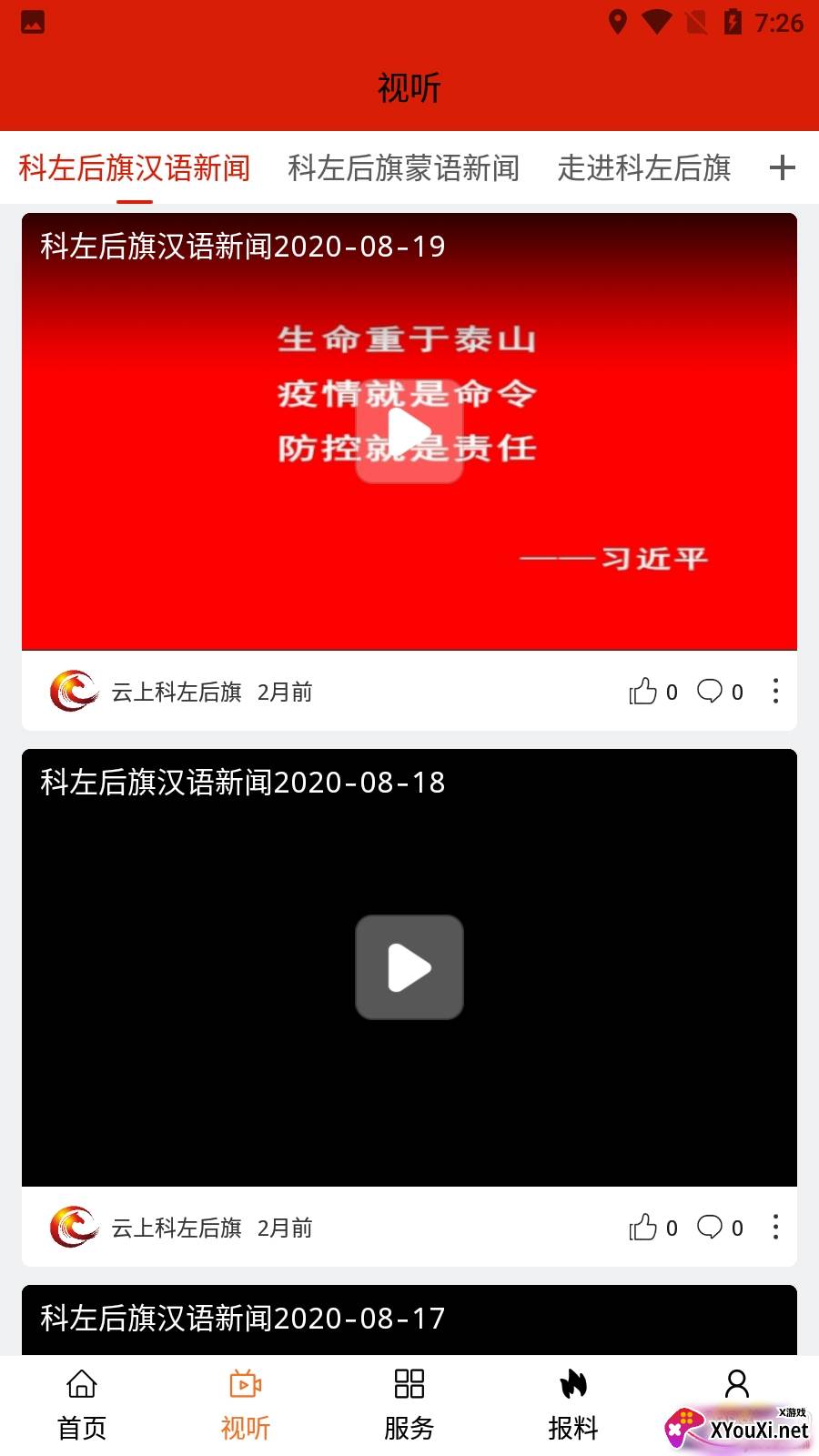Play the 2020-08-18 news video

coord(409,966)
